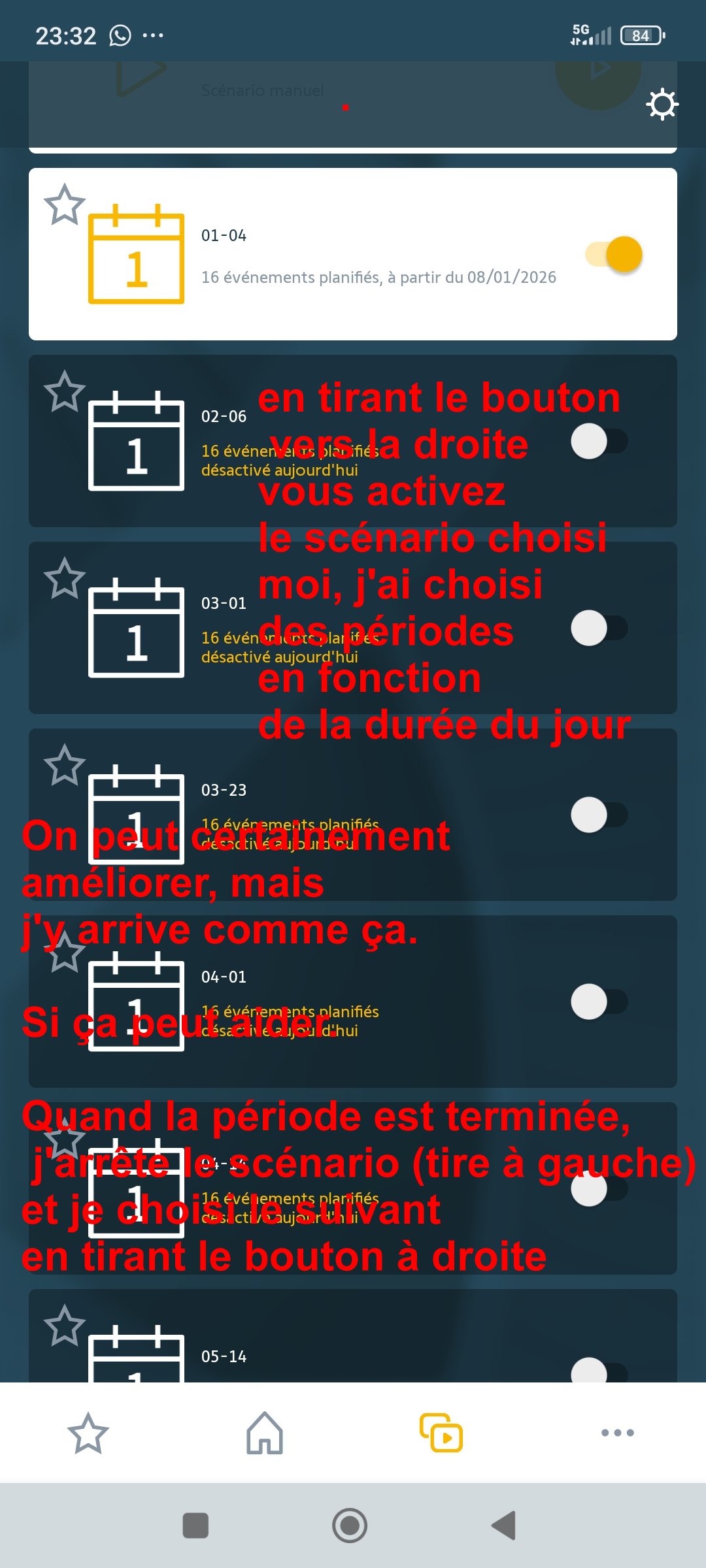Add scenario 03-01 to favorites
The image size is (706, 1568).
[x=65, y=578]
